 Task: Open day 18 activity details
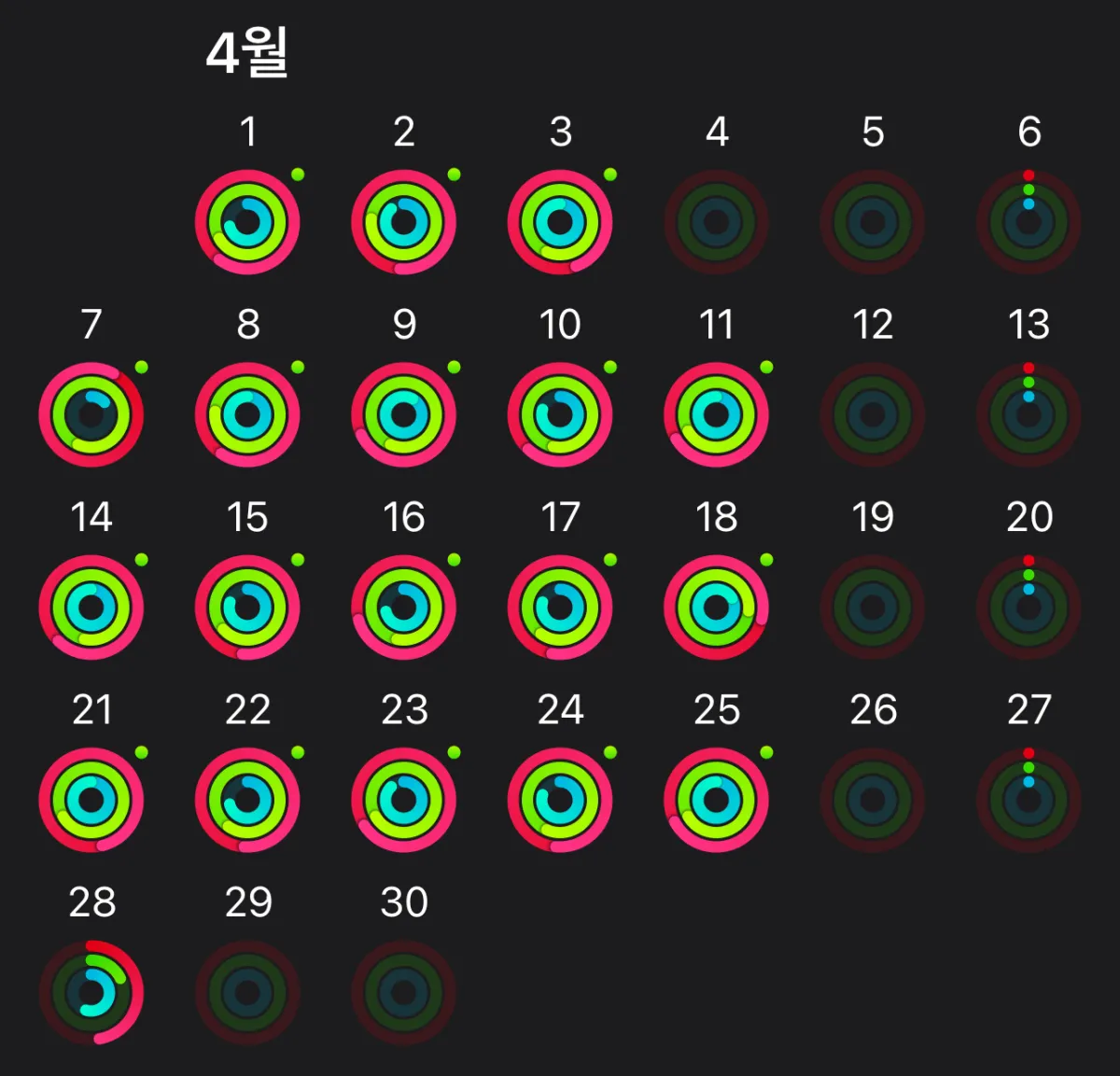[x=716, y=608]
